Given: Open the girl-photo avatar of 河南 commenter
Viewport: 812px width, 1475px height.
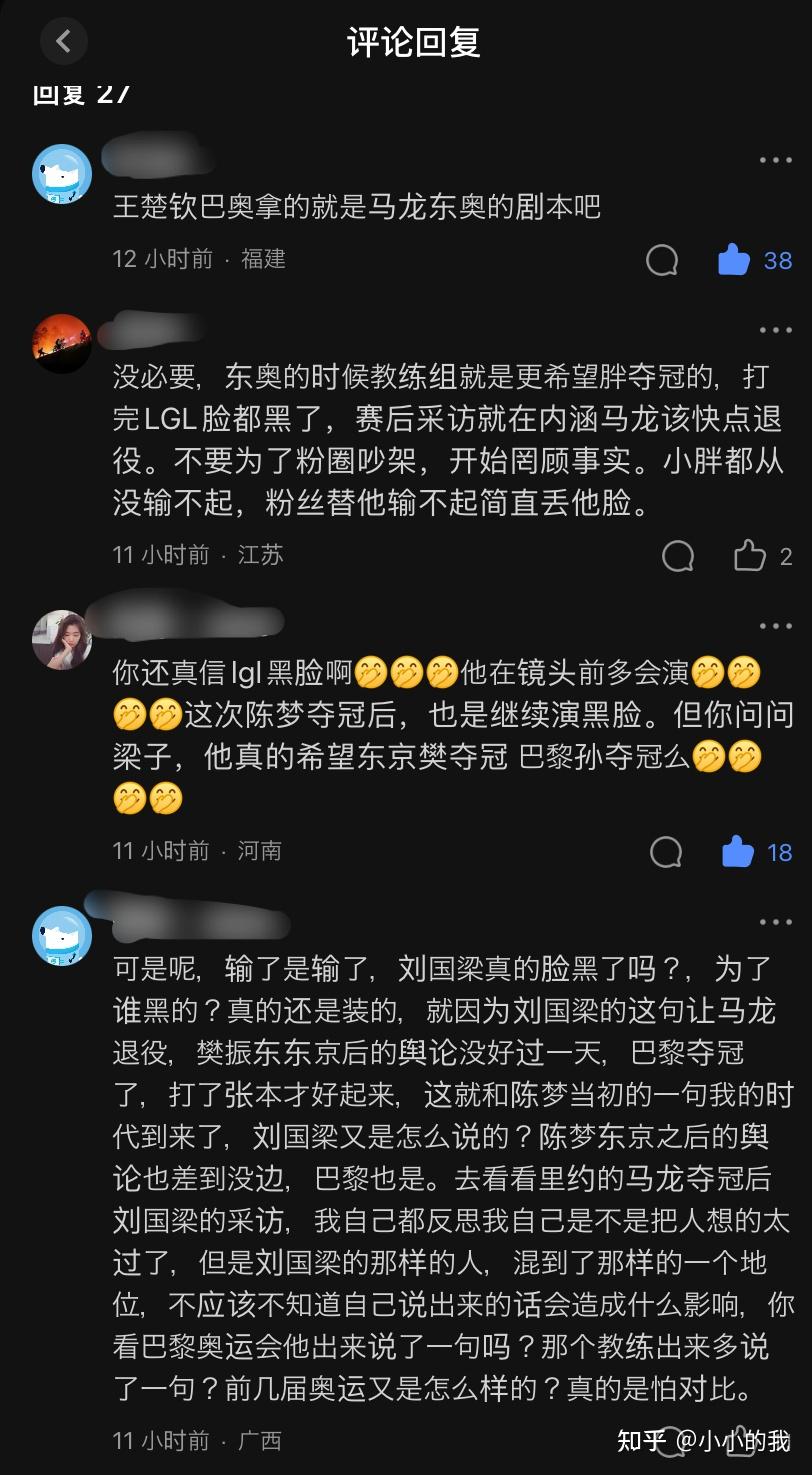Looking at the screenshot, I should (x=62, y=640).
